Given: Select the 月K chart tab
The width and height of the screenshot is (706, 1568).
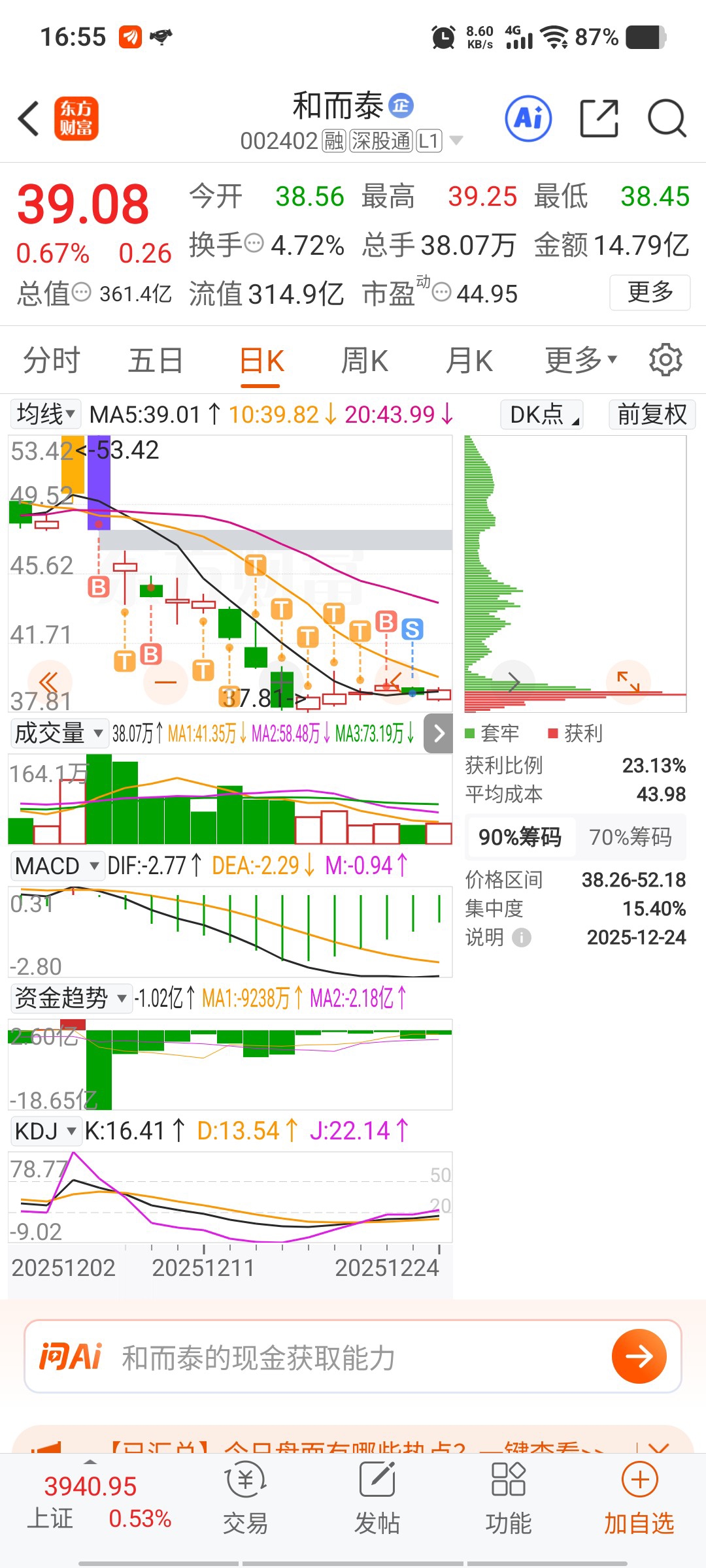Looking at the screenshot, I should click(x=468, y=361).
